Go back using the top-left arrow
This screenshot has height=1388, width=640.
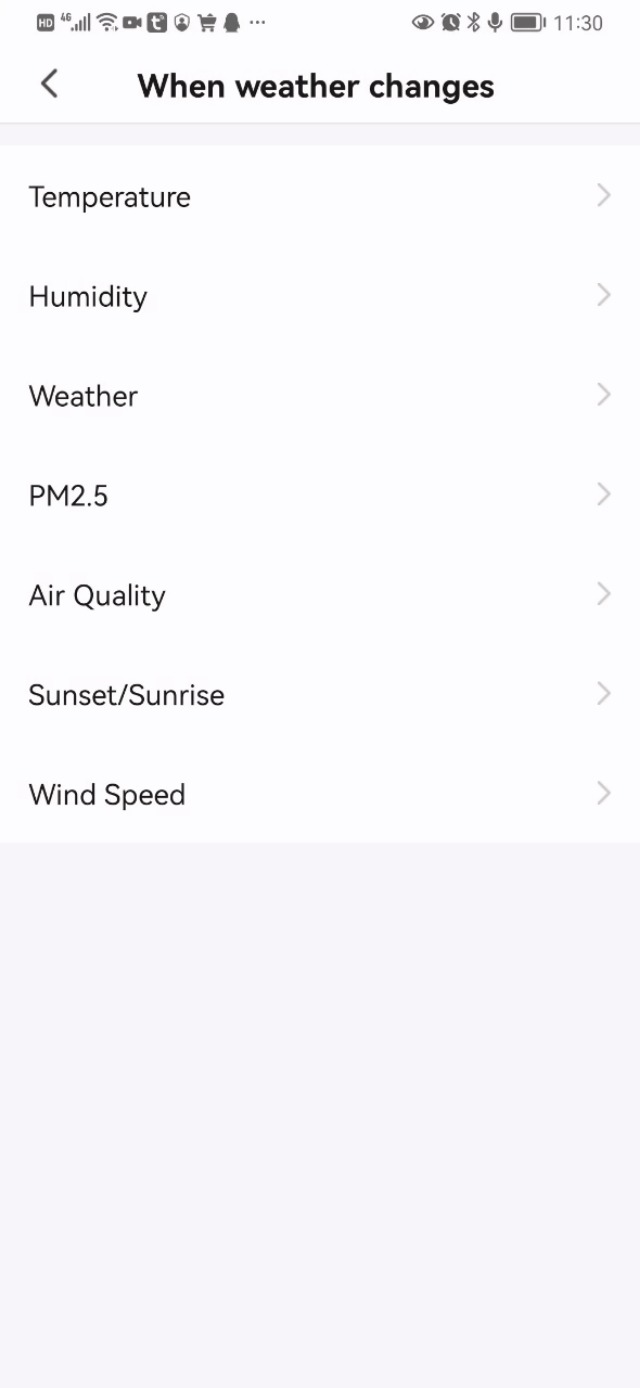coord(49,85)
